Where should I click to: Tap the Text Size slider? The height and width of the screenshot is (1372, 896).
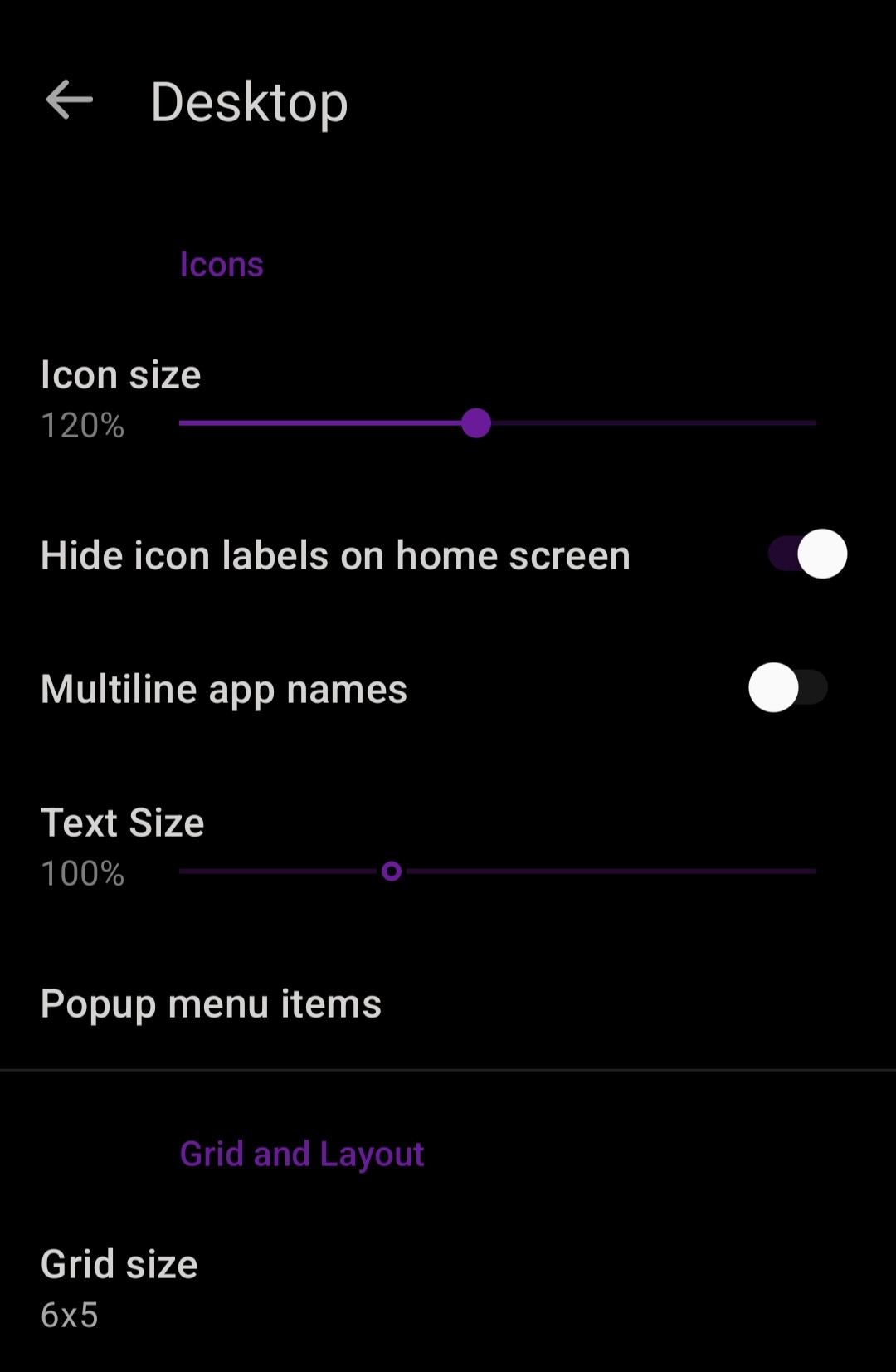pyautogui.click(x=392, y=872)
